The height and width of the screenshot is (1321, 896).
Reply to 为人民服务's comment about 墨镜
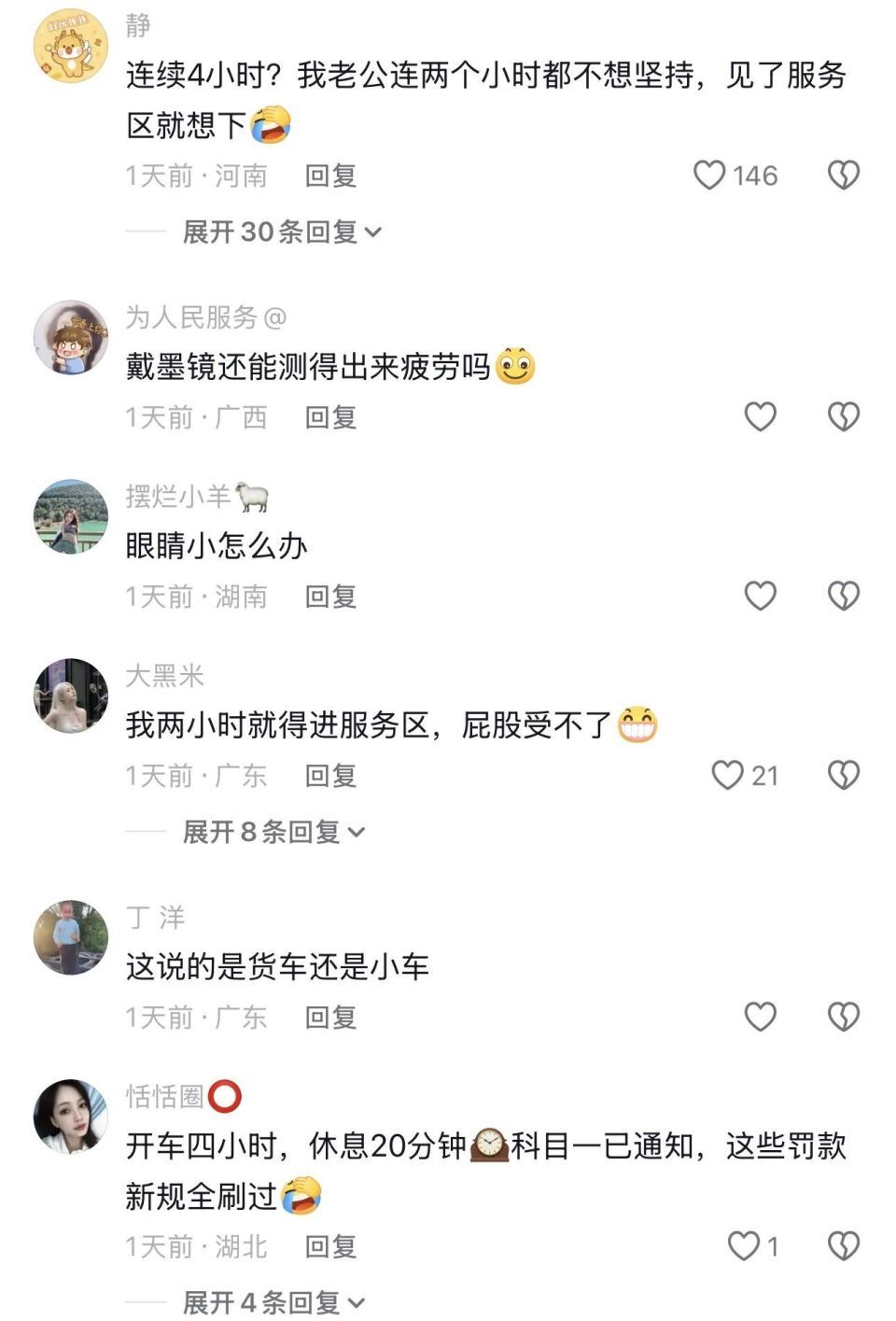tap(330, 417)
